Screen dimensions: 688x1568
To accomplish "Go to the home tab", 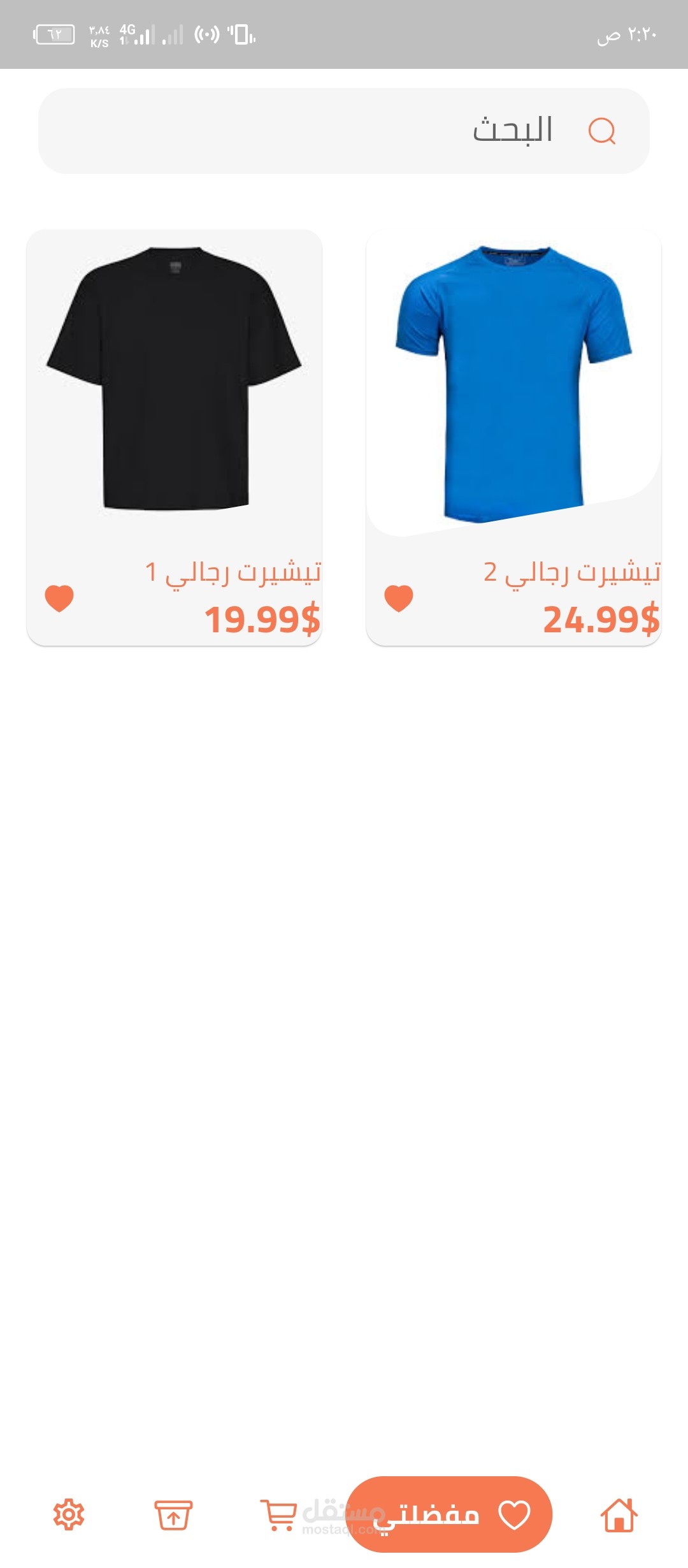I will pyautogui.click(x=619, y=1514).
